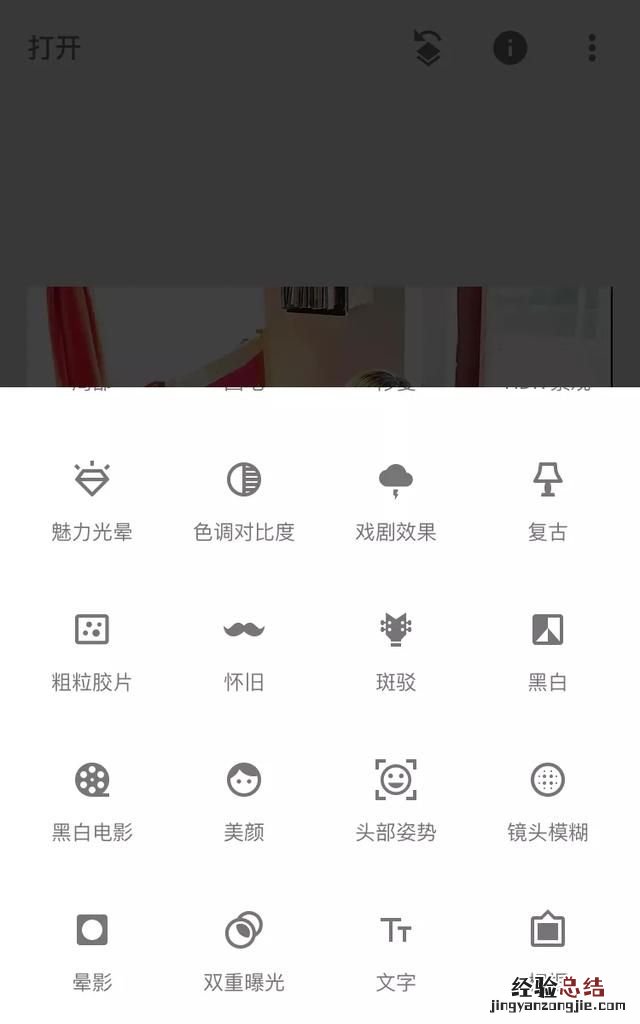Show image info details
Screen dimensions: 640x1024
(x=509, y=48)
